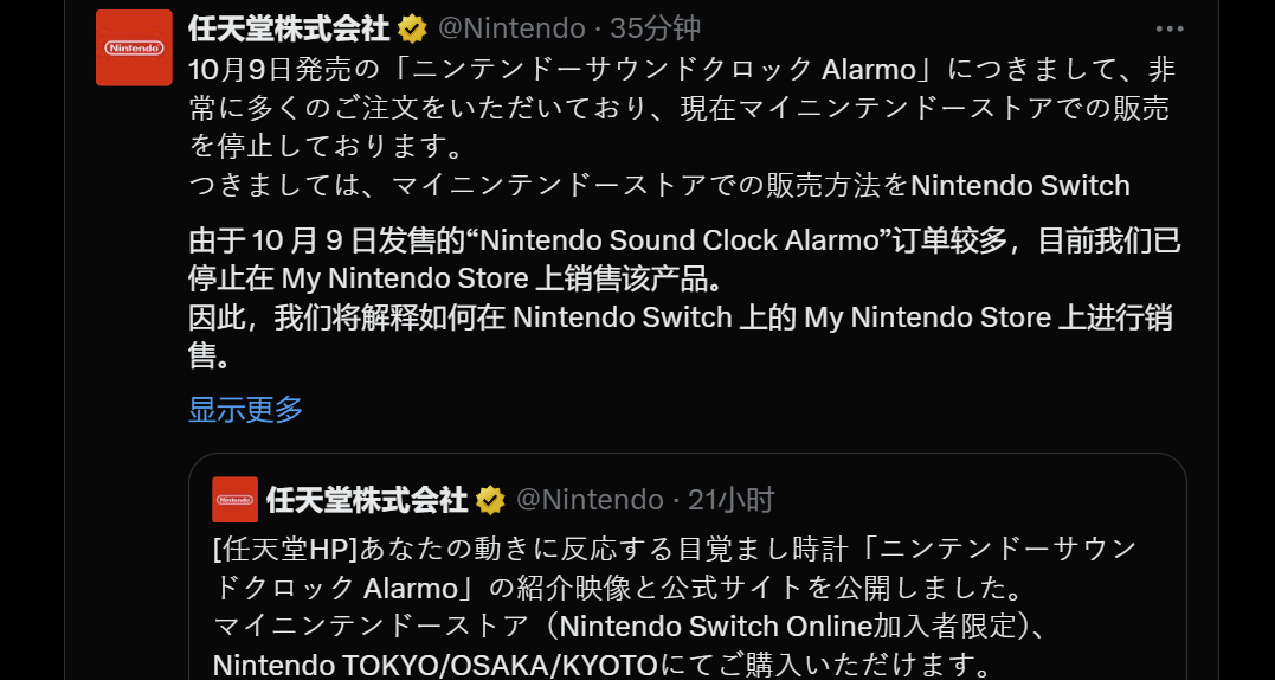1275x680 pixels.
Task: Open Nintendo's profile picture on main tweet
Action: (x=134, y=47)
